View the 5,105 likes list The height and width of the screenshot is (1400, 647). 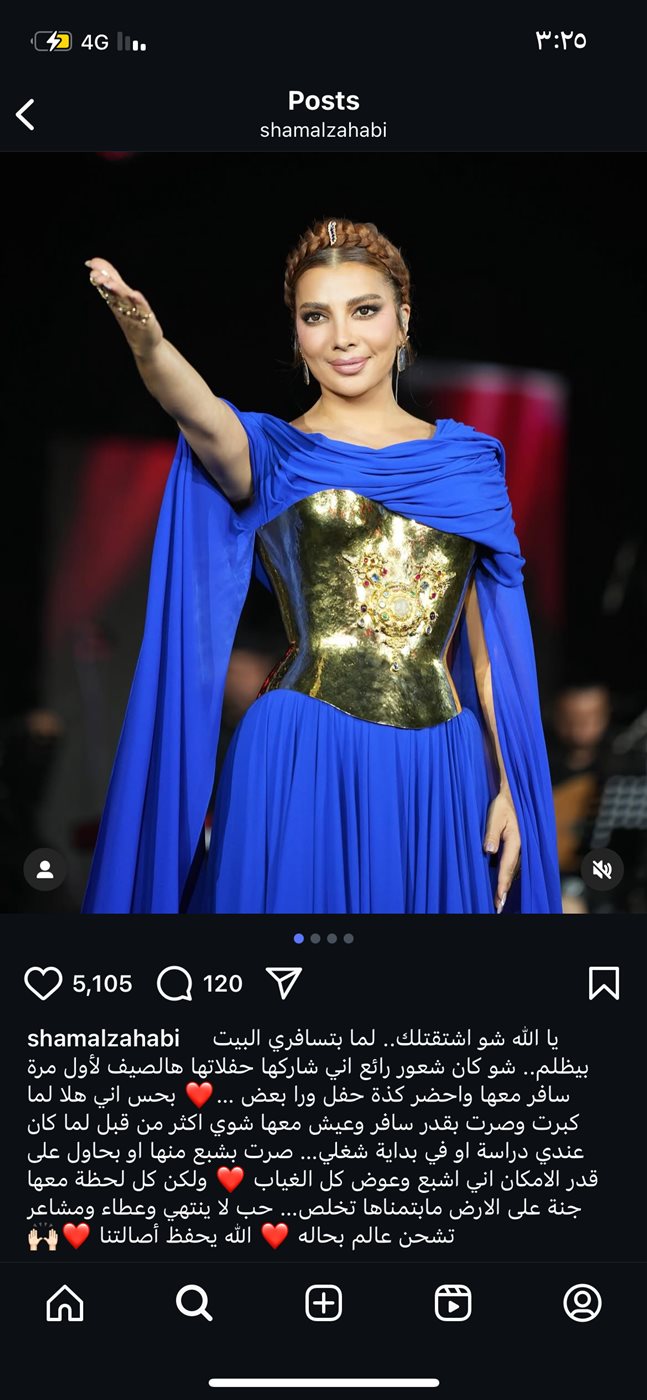coord(102,984)
